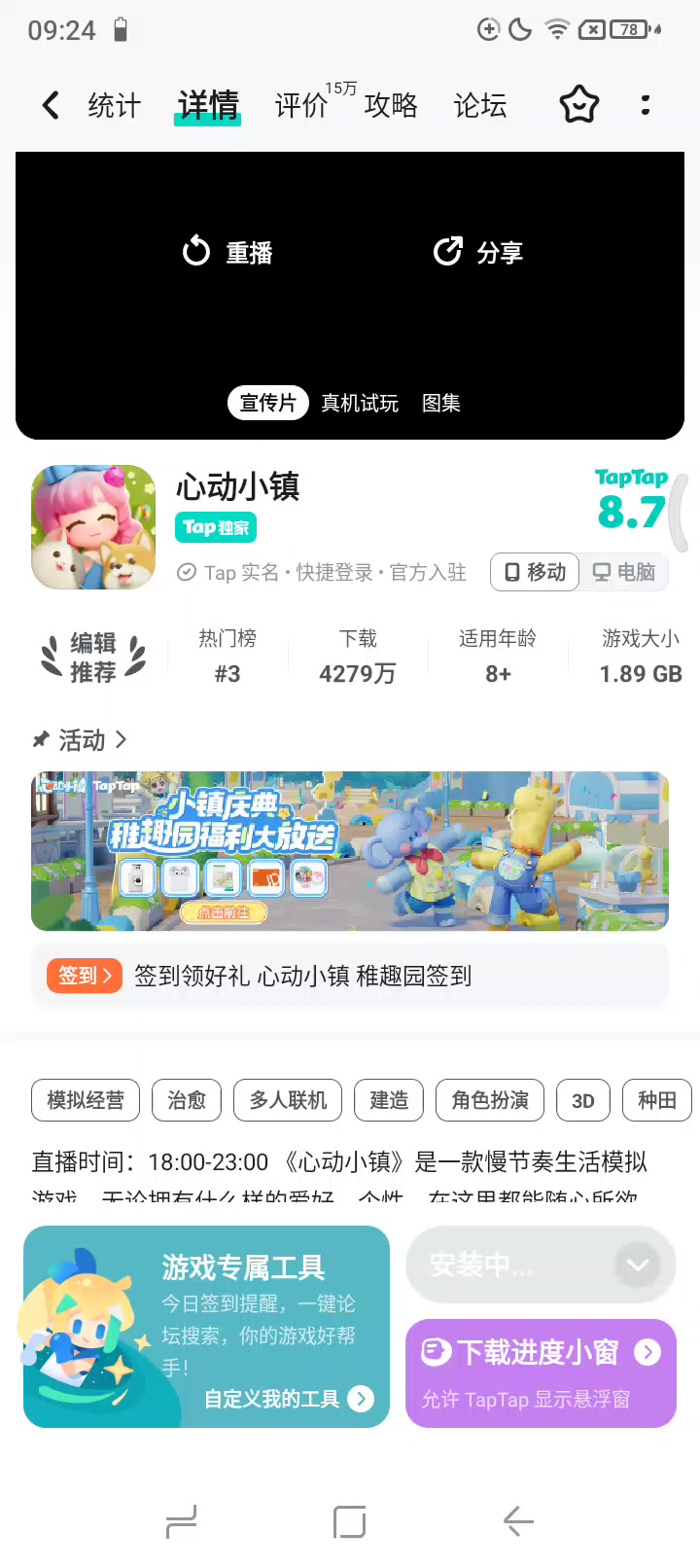
Task: Tap the 签到 check-in row
Action: (350, 976)
